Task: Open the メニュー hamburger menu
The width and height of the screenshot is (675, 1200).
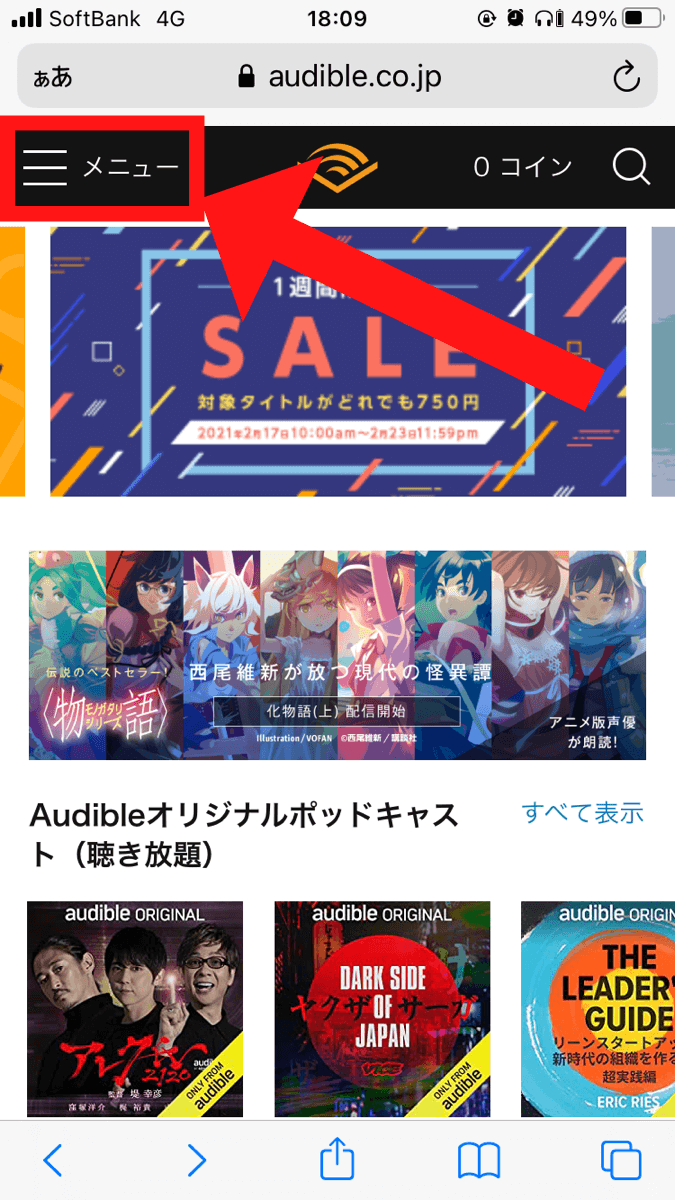Action: pos(101,167)
